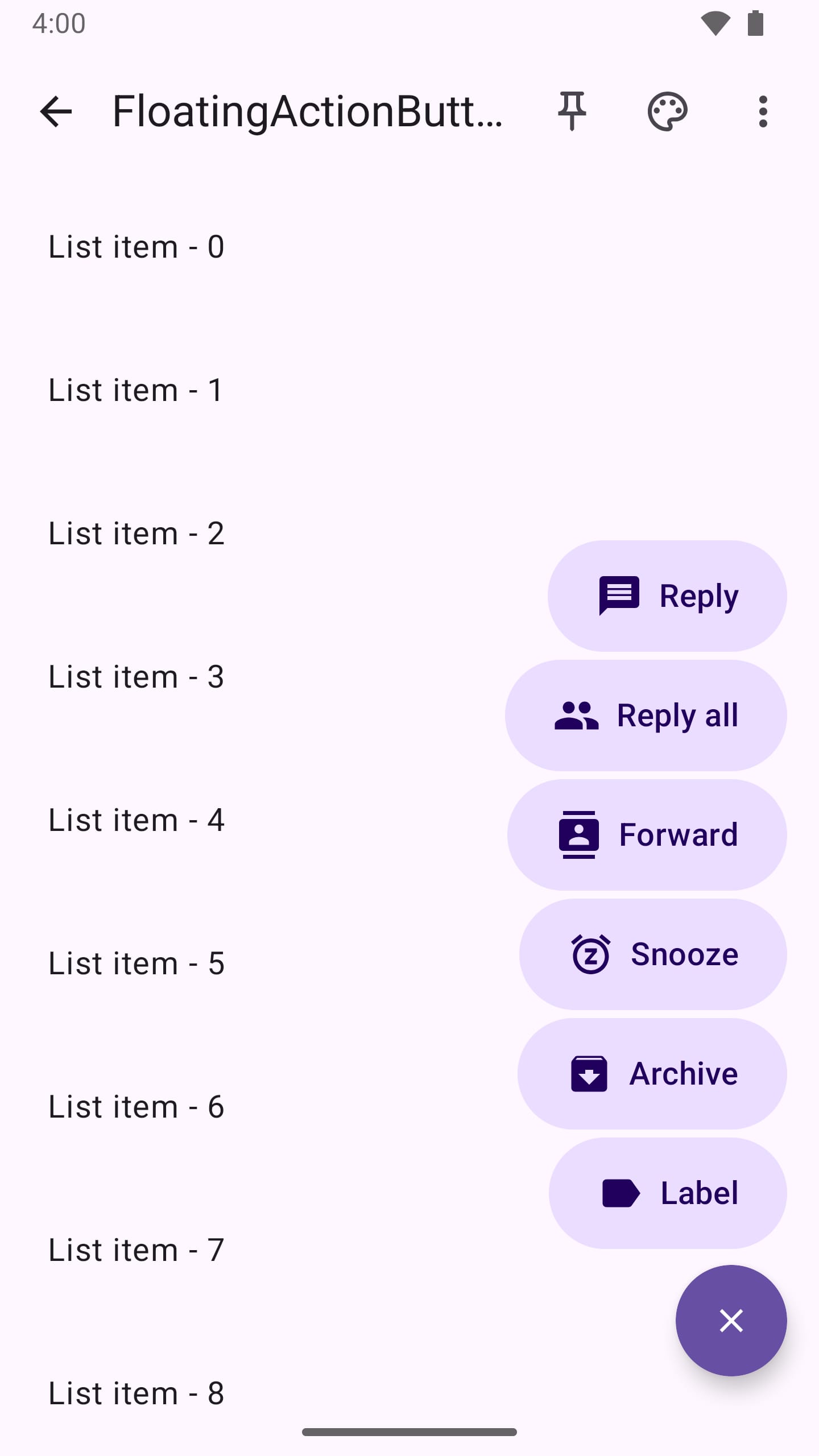Viewport: 819px width, 1456px height.
Task: Select List item - 0
Action: pyautogui.click(x=135, y=246)
